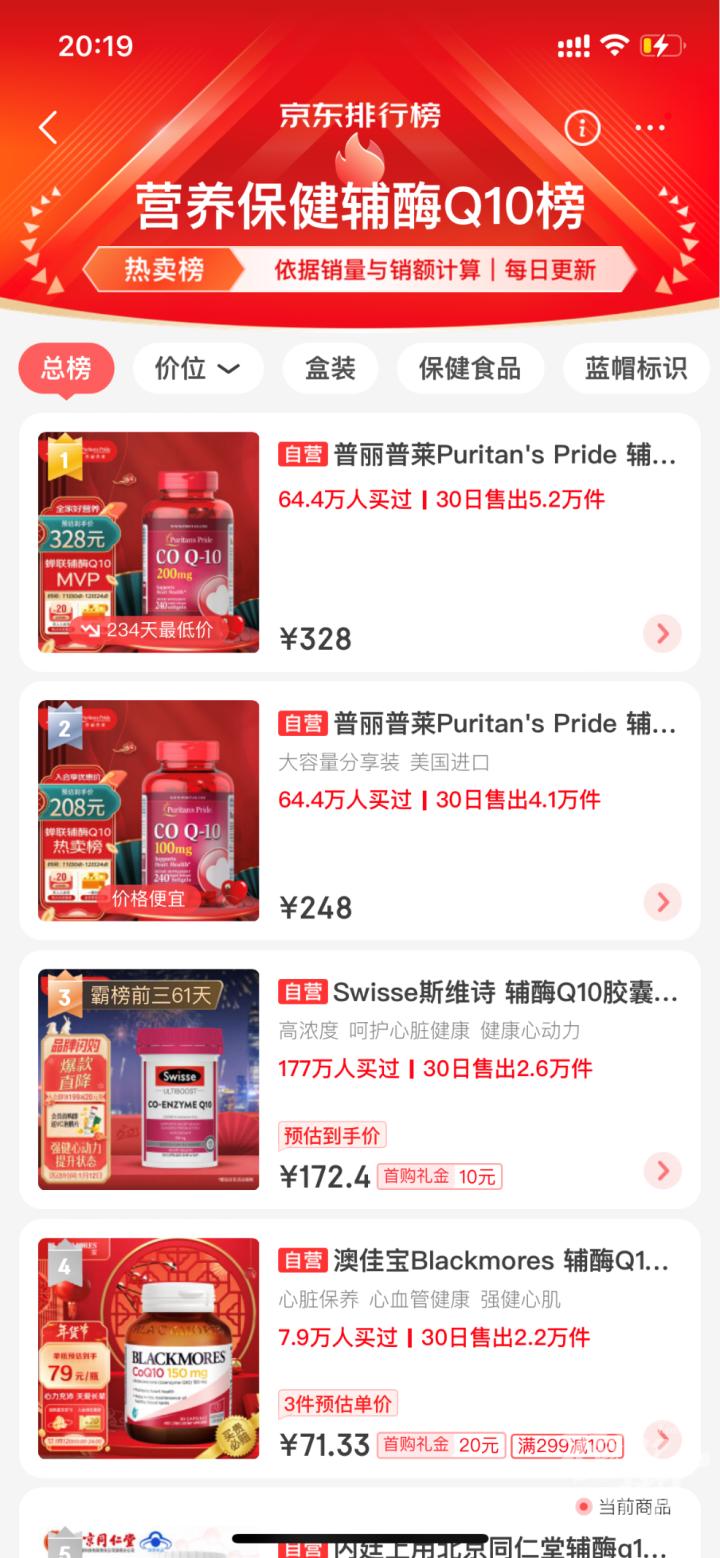Tap the right arrow on the rank 2 product

click(x=661, y=902)
